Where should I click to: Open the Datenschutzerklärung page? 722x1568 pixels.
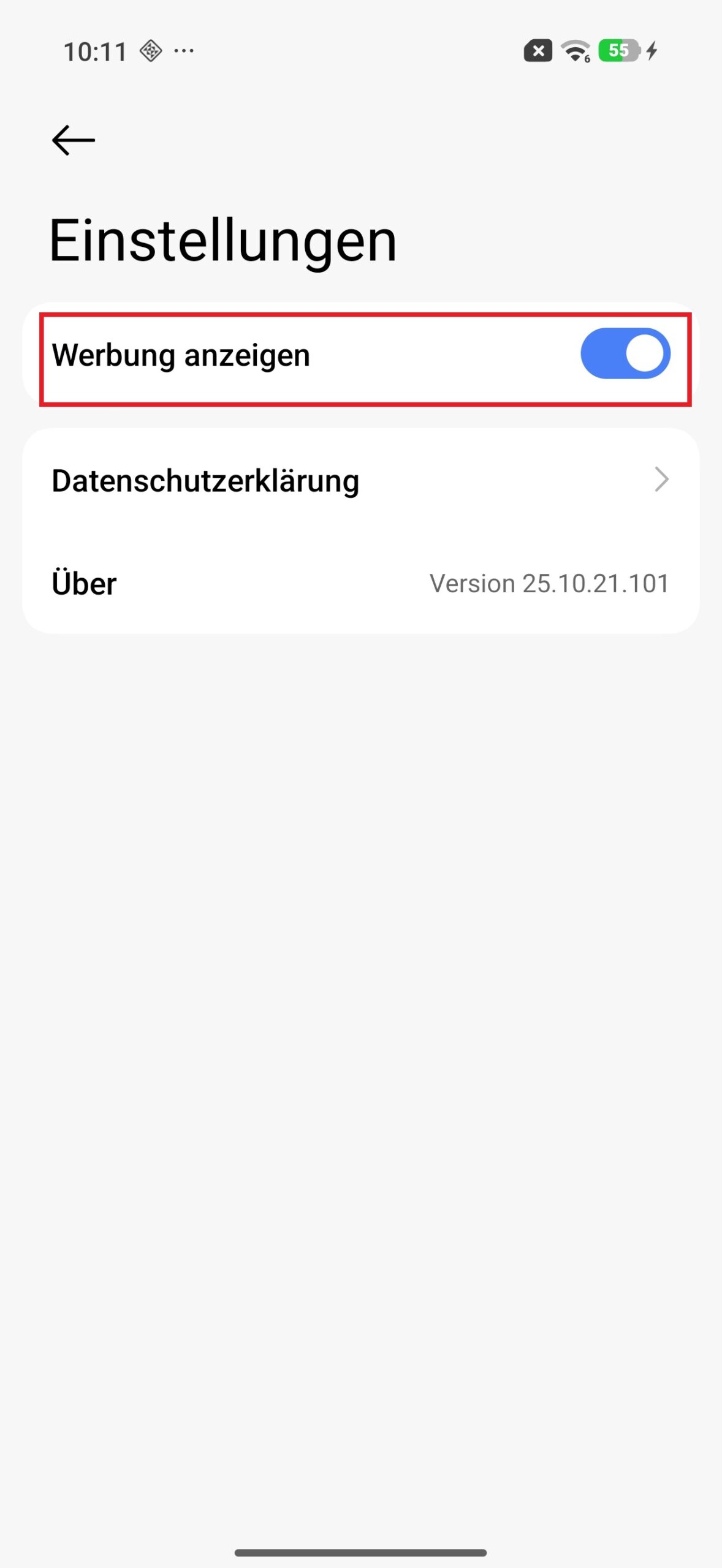click(x=360, y=480)
